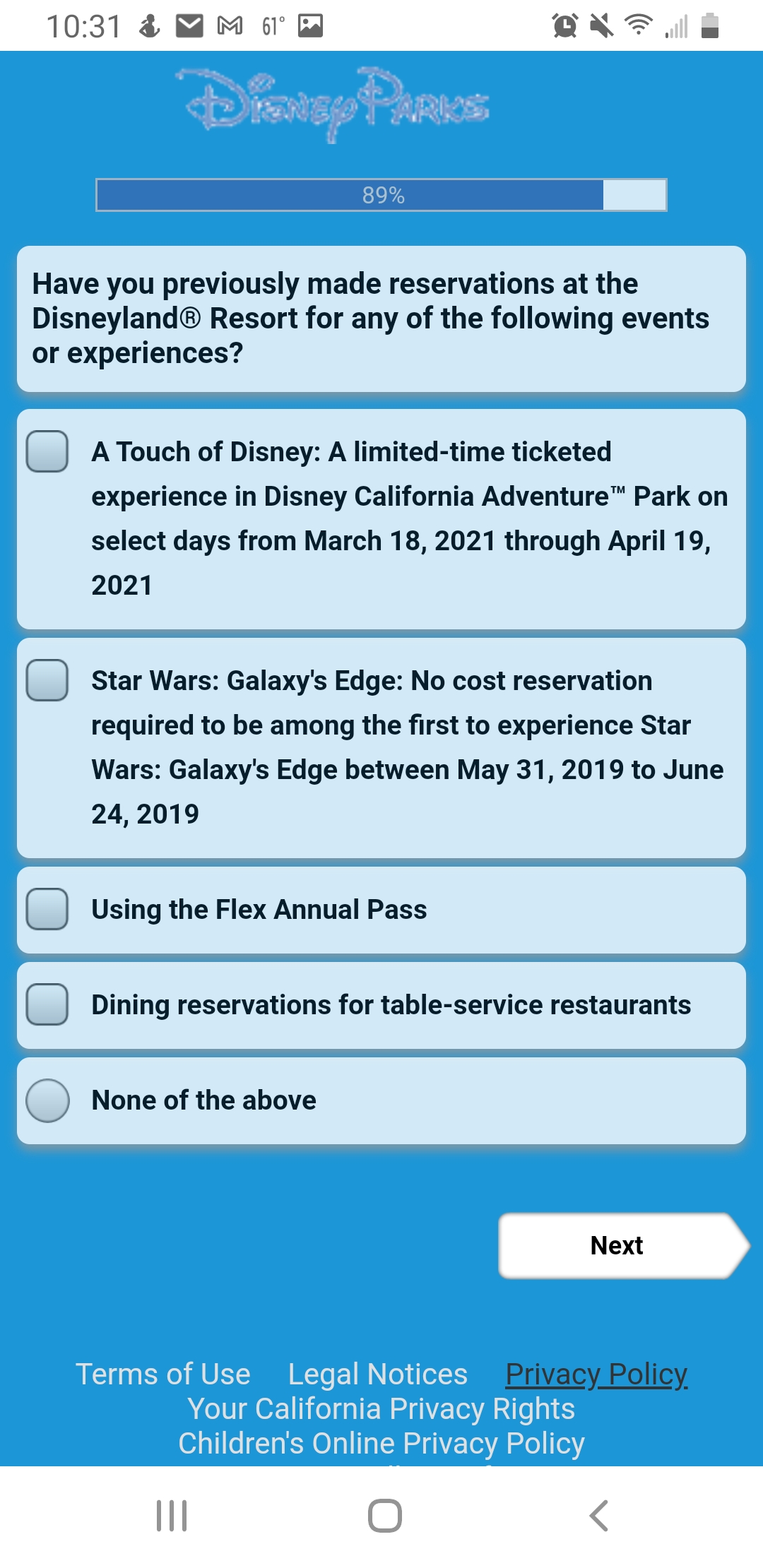The width and height of the screenshot is (763, 1568).
Task: Open the Terms of Use link
Action: (x=163, y=1374)
